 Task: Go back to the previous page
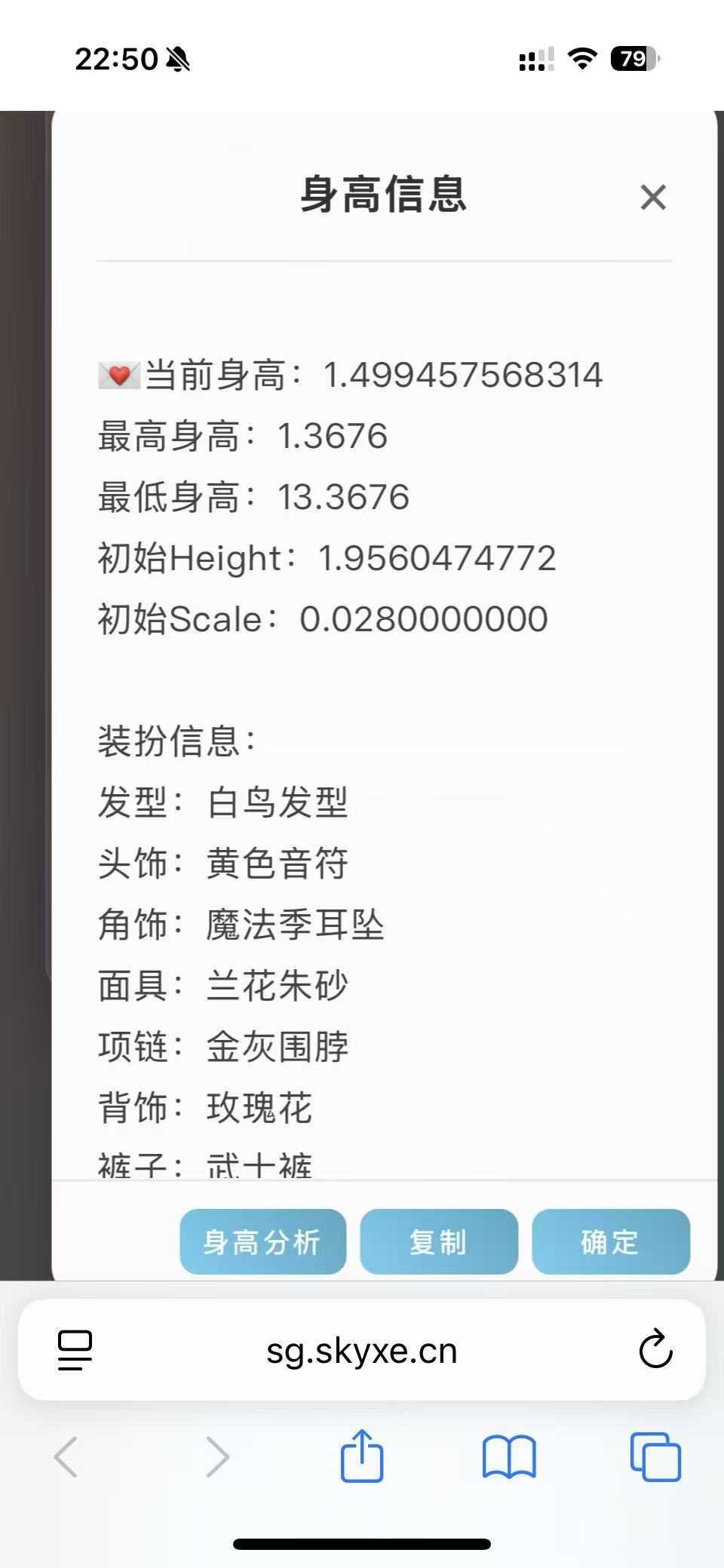tap(66, 1456)
